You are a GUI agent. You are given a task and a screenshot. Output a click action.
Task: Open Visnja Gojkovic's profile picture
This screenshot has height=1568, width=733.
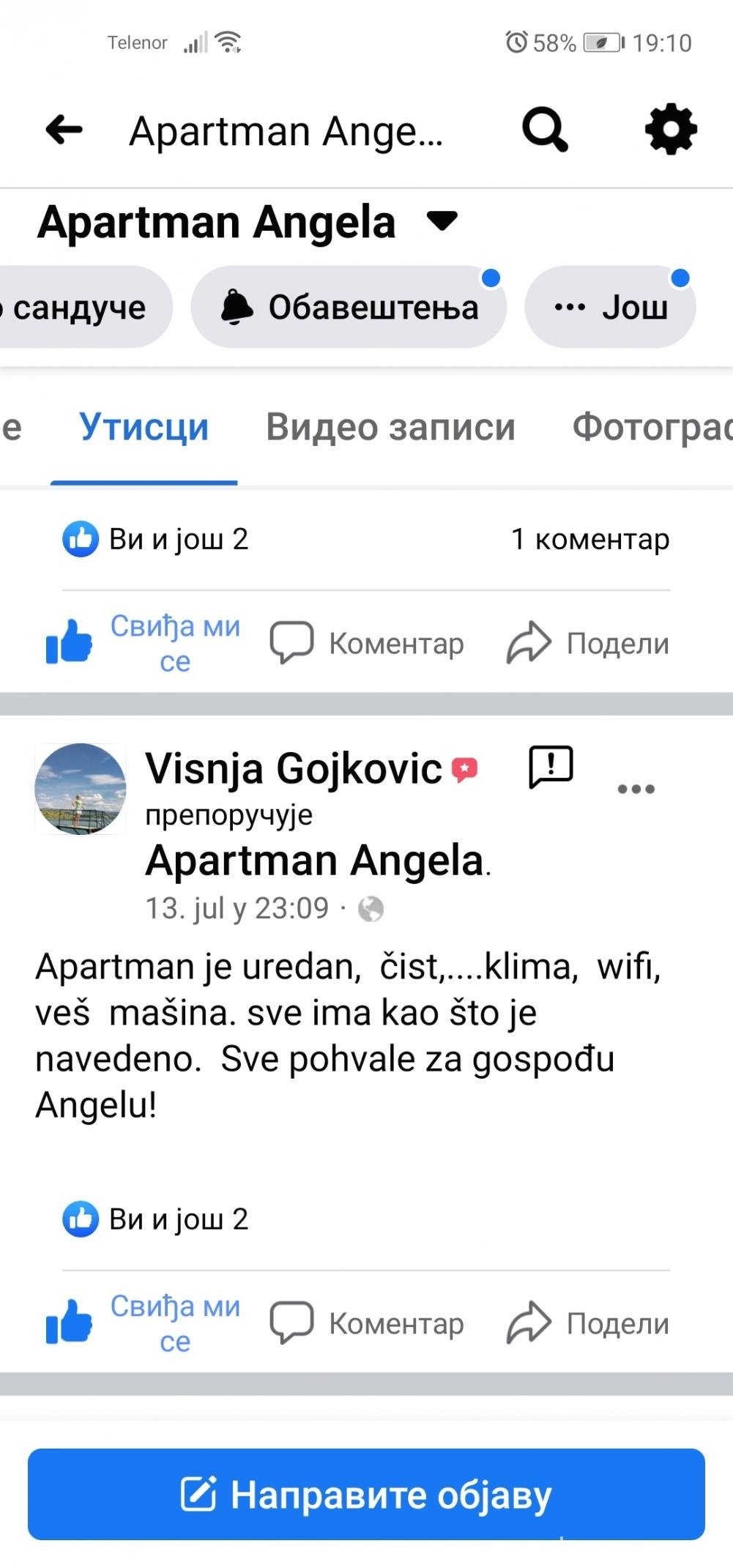click(81, 789)
